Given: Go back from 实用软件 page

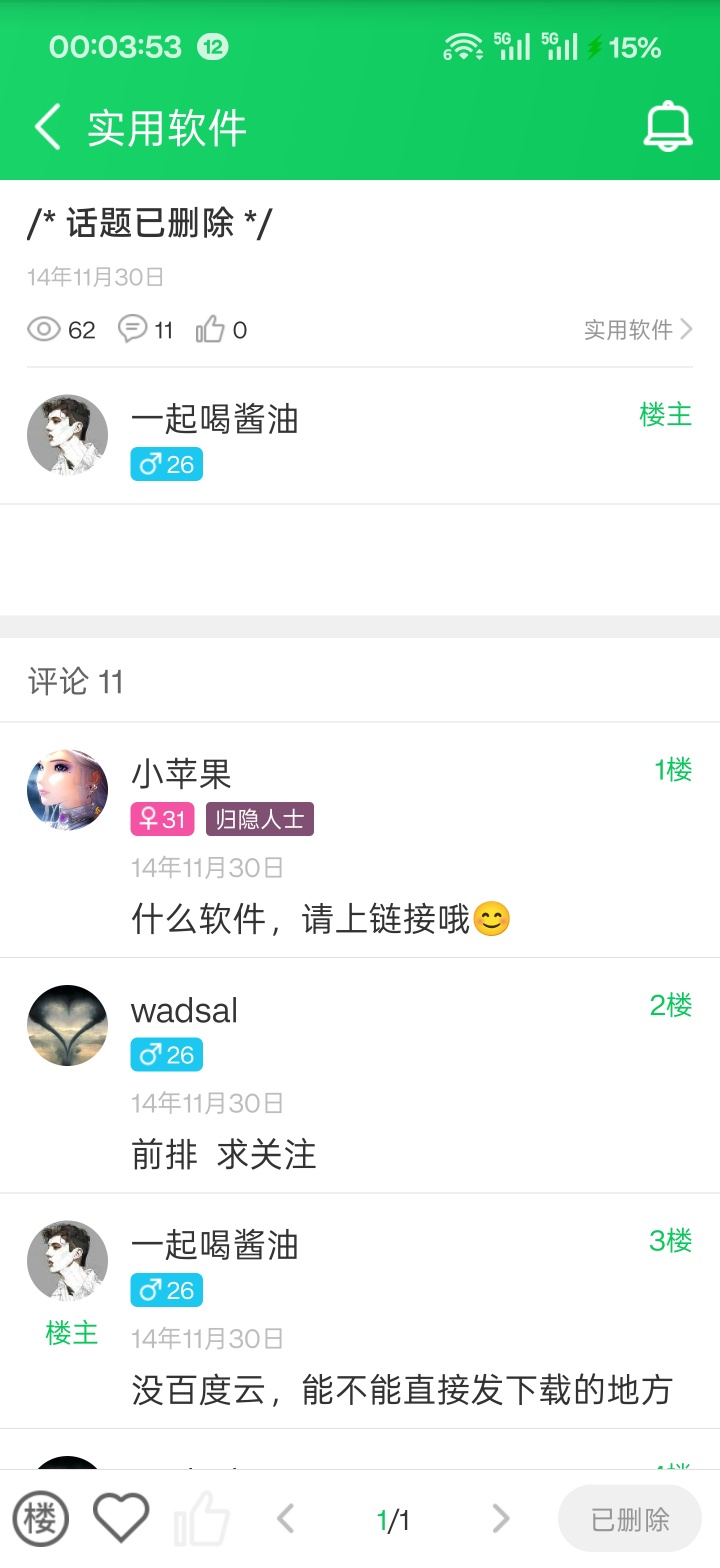Looking at the screenshot, I should point(47,128).
